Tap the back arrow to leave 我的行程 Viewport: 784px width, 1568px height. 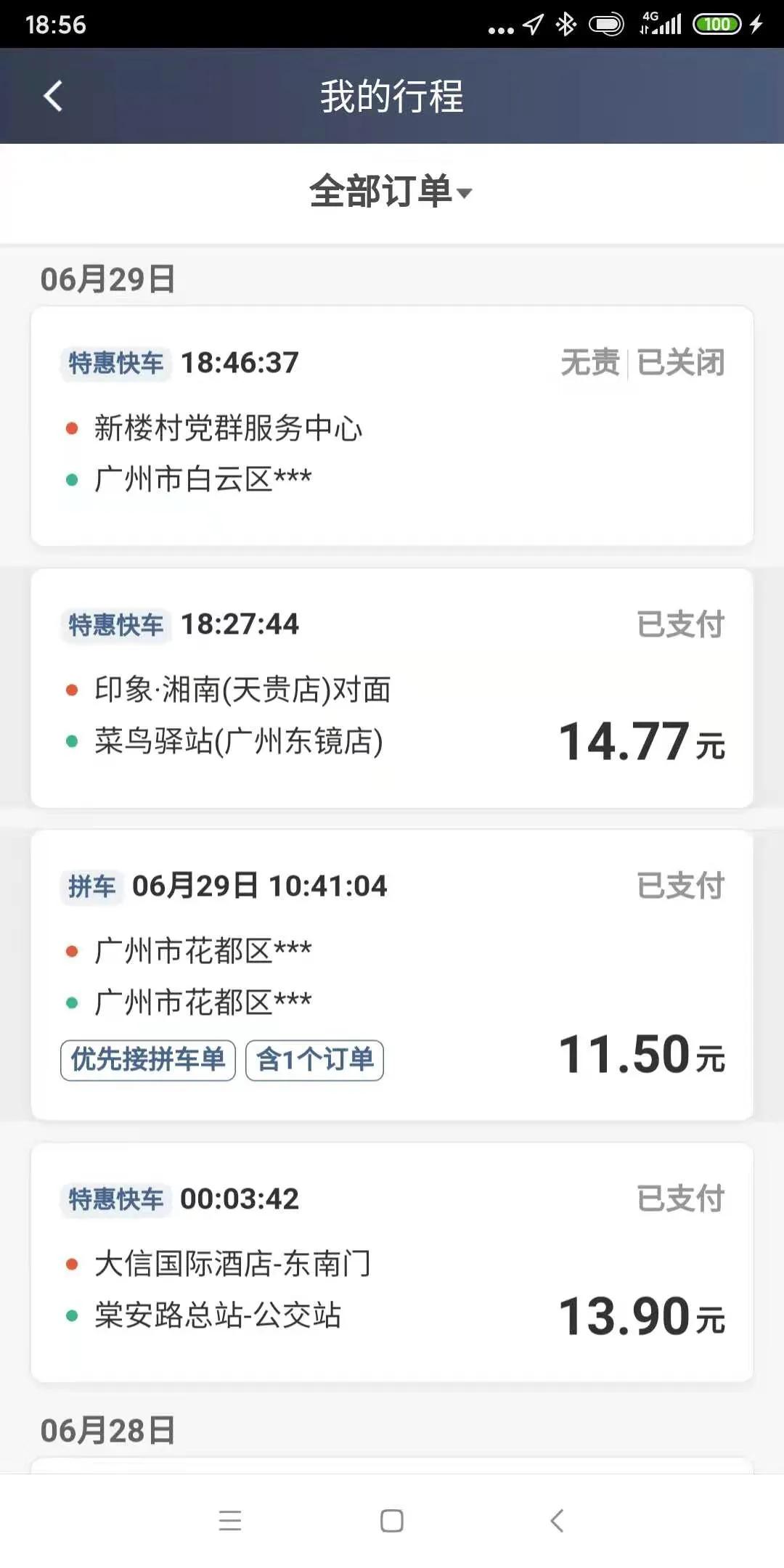coord(52,95)
